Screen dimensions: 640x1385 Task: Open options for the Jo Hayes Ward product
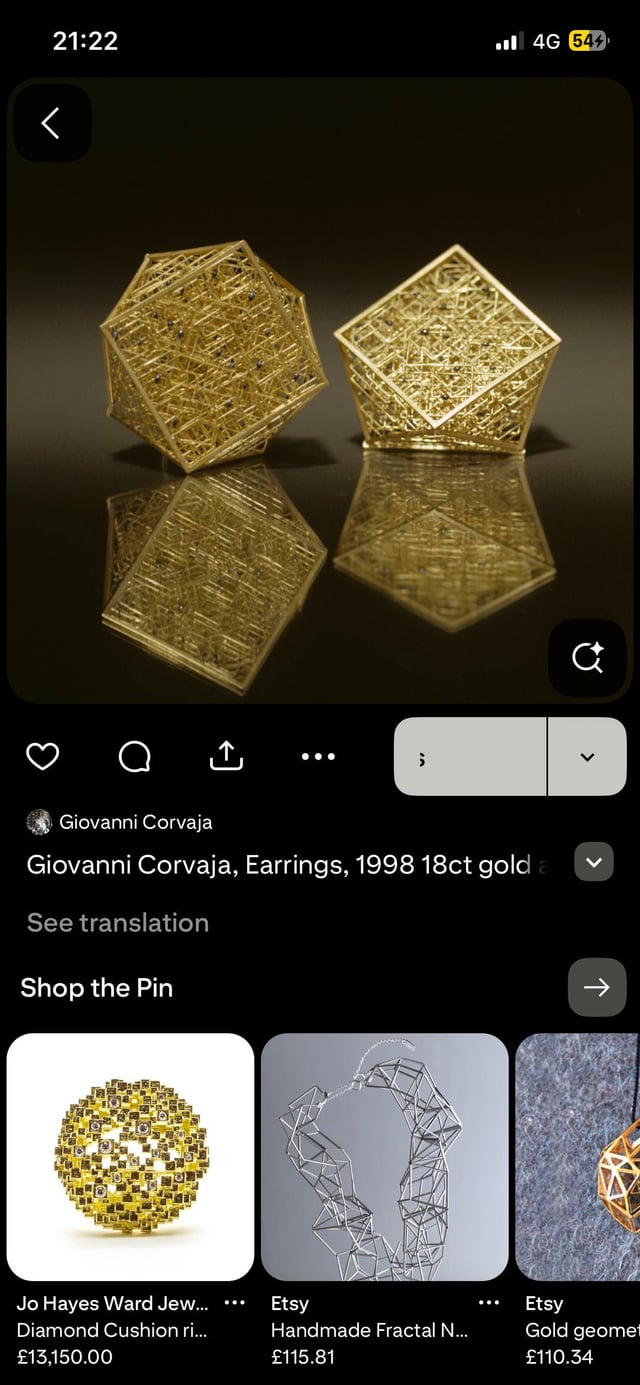pyautogui.click(x=234, y=1303)
